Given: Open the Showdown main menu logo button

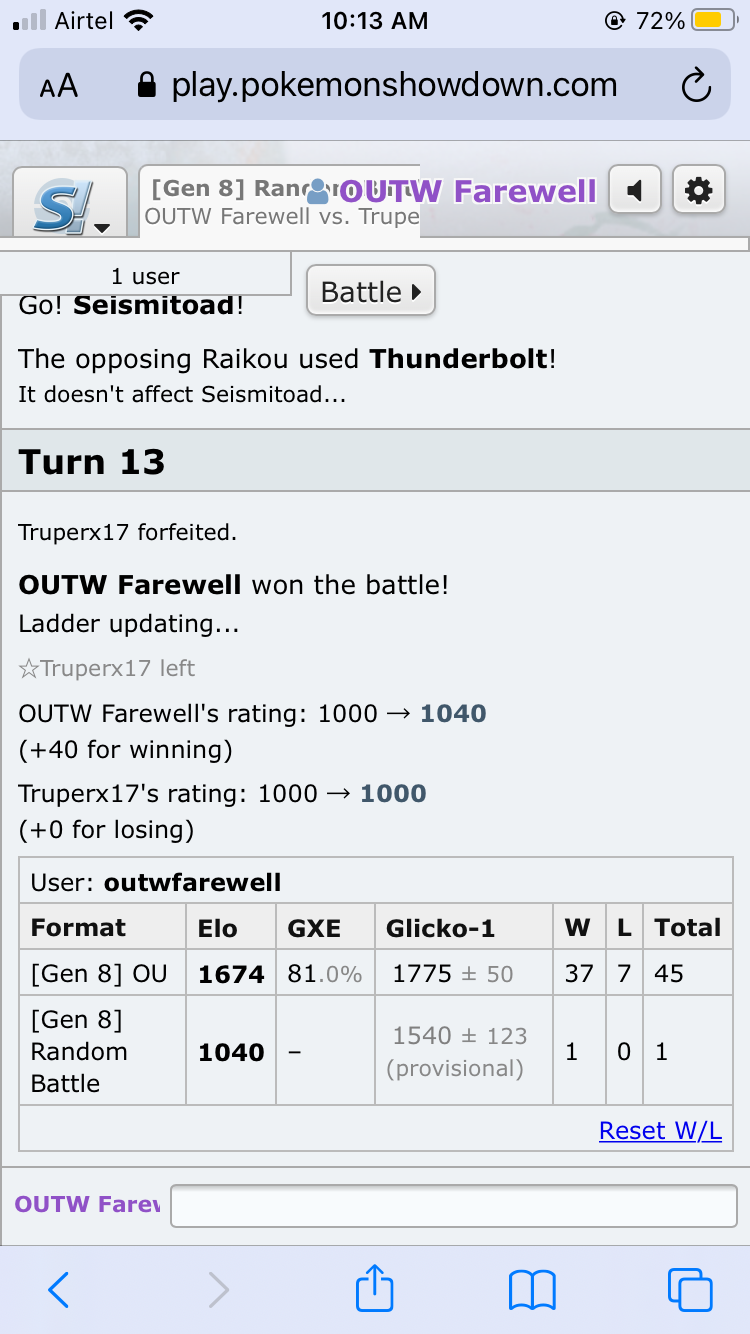Looking at the screenshot, I should pyautogui.click(x=70, y=202).
